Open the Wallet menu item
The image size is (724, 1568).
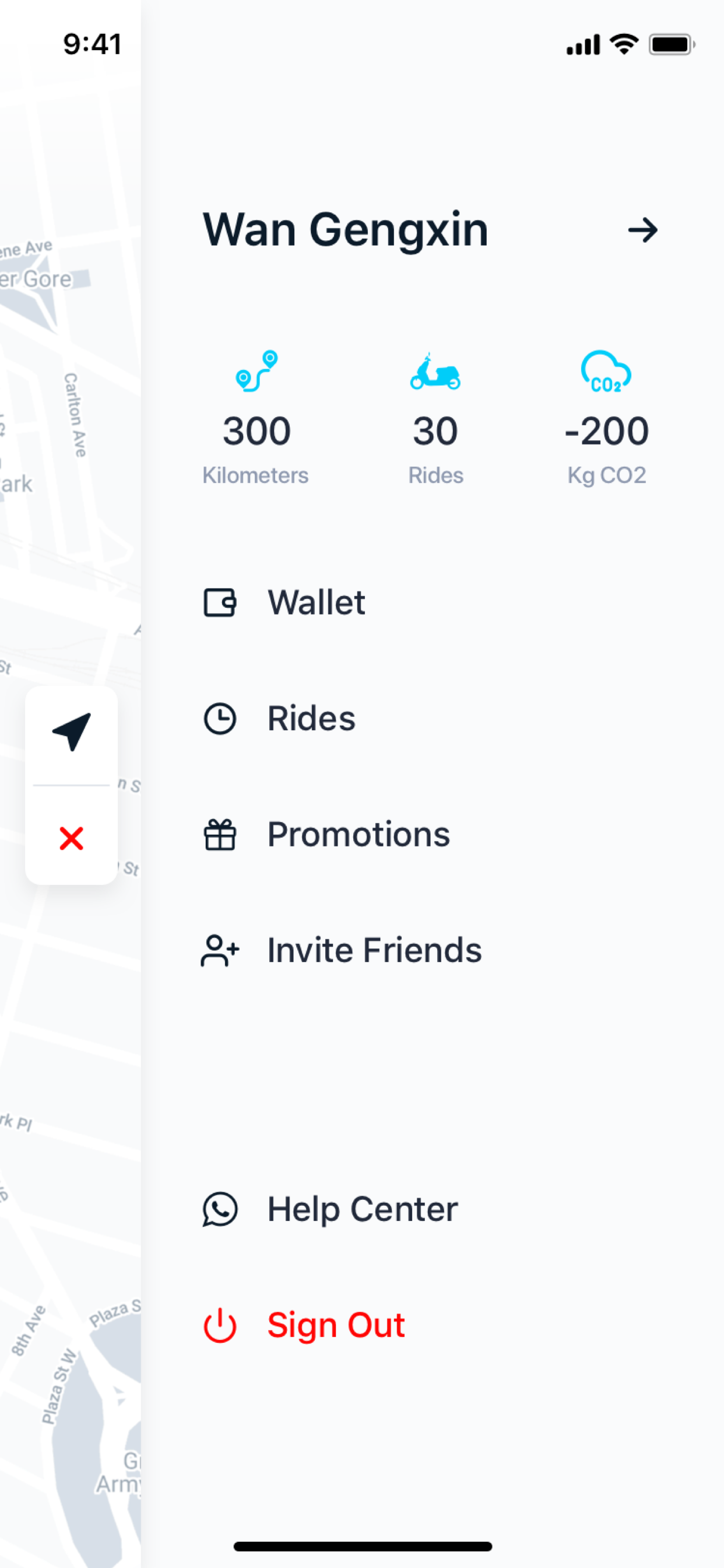pyautogui.click(x=284, y=603)
